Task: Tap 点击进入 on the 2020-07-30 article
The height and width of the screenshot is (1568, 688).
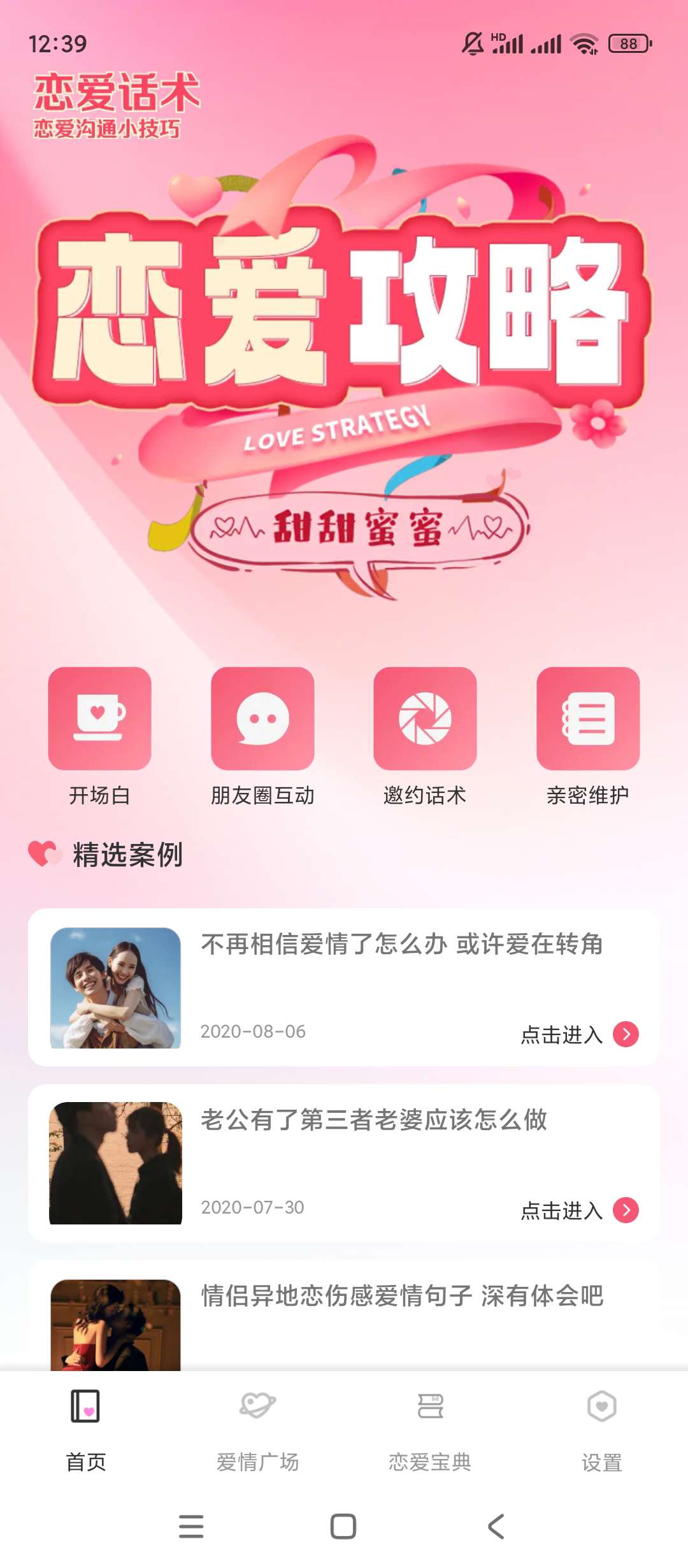Action: point(579,1210)
